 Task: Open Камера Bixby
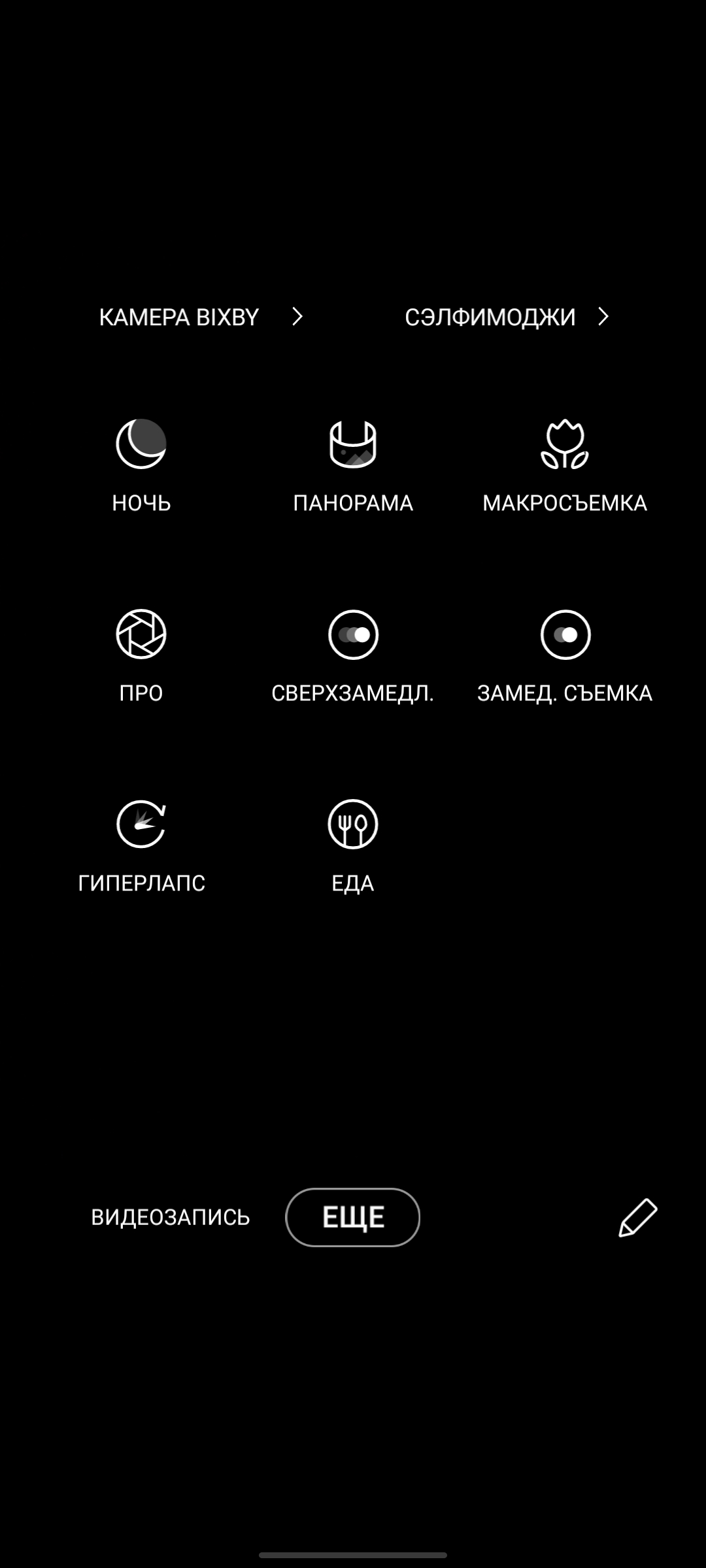(200, 317)
